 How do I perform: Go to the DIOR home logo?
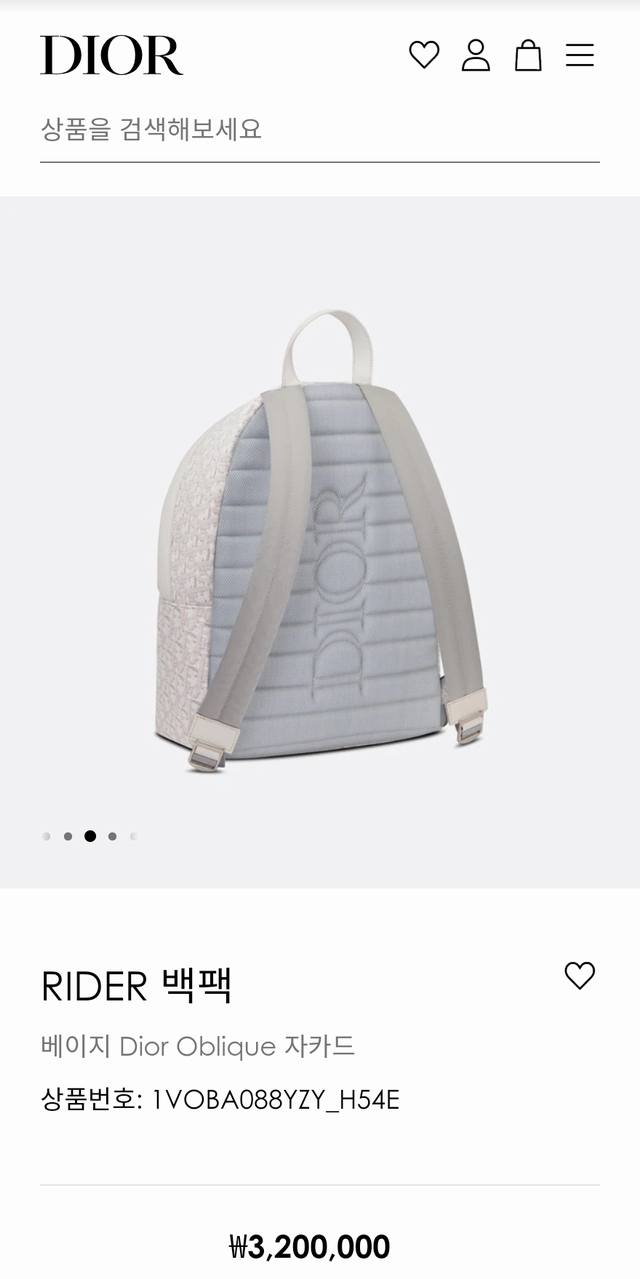pos(111,55)
